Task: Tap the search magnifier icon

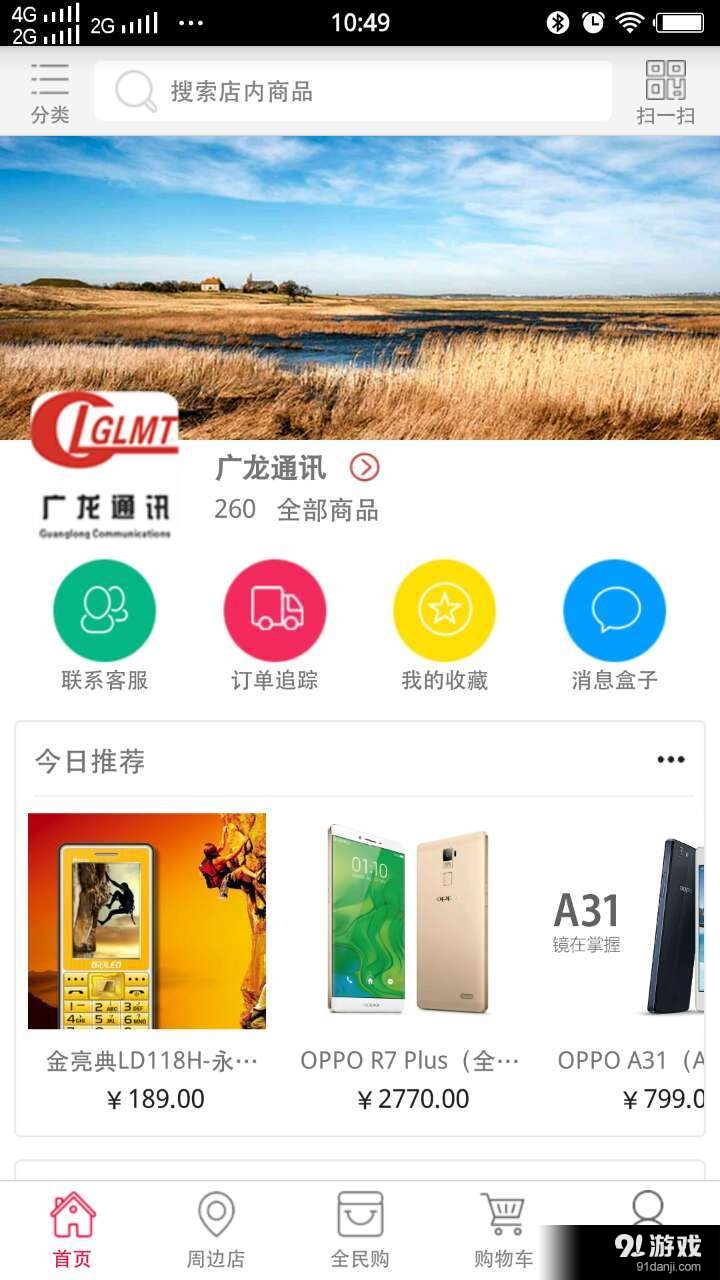Action: tap(130, 90)
